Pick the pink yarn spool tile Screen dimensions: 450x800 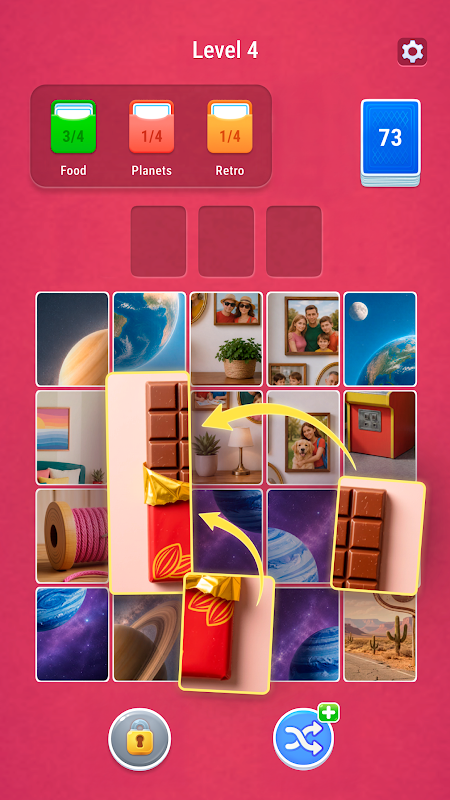(x=72, y=536)
